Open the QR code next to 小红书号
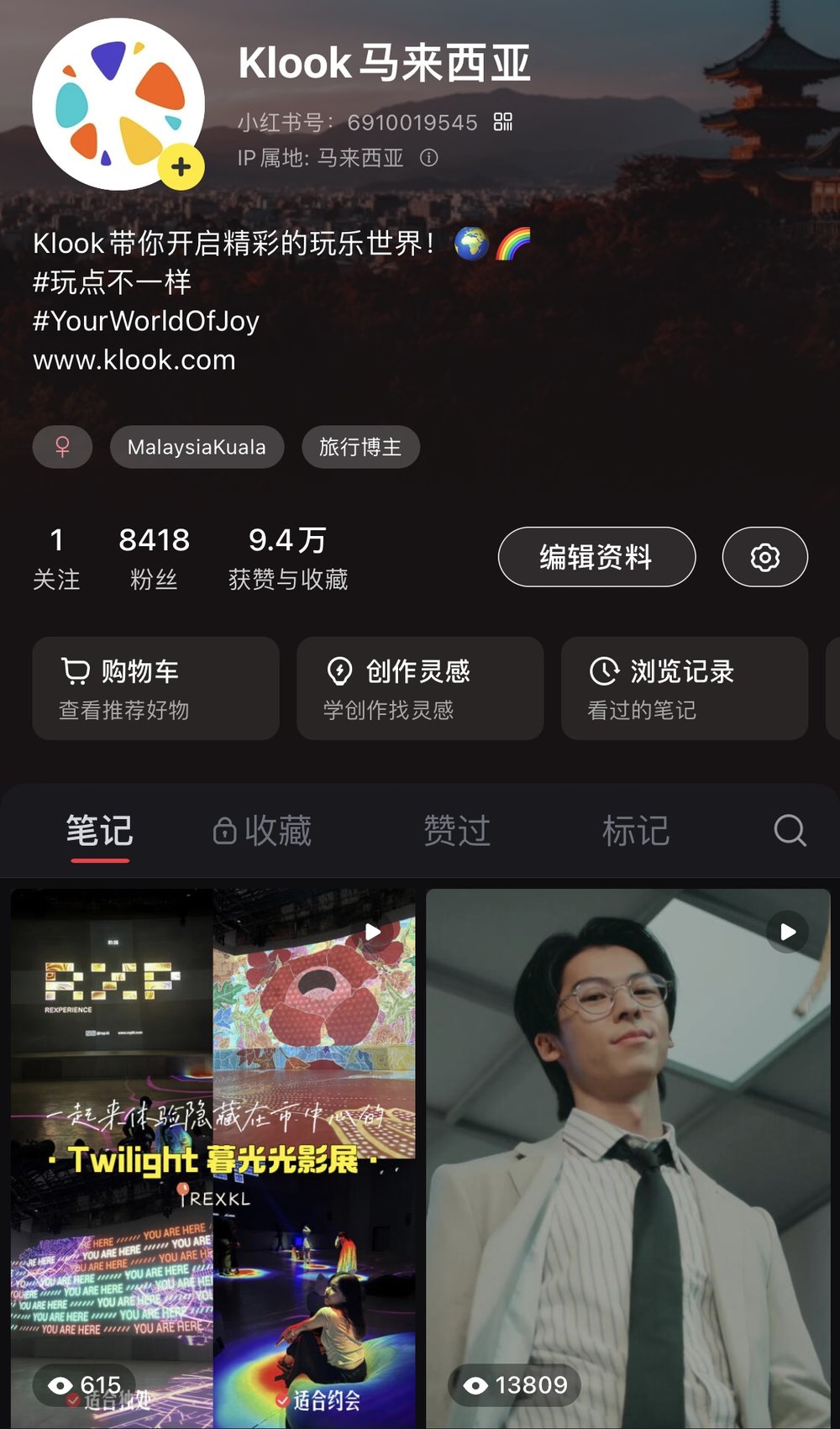The width and height of the screenshot is (840, 1429). tap(501, 122)
